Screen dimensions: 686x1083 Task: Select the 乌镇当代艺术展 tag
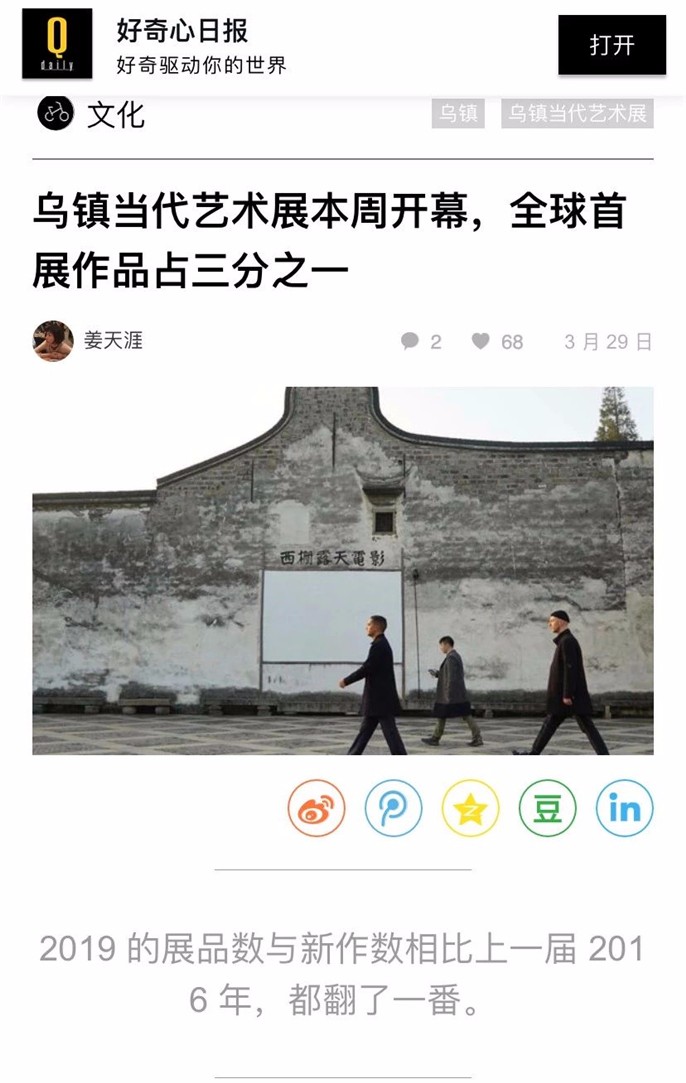(x=577, y=113)
